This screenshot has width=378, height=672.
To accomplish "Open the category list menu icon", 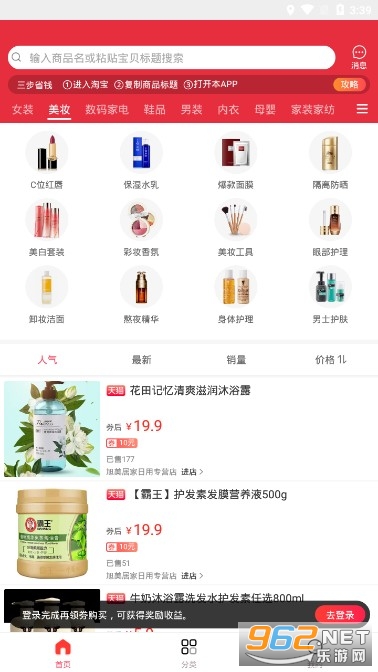I will click(x=362, y=109).
